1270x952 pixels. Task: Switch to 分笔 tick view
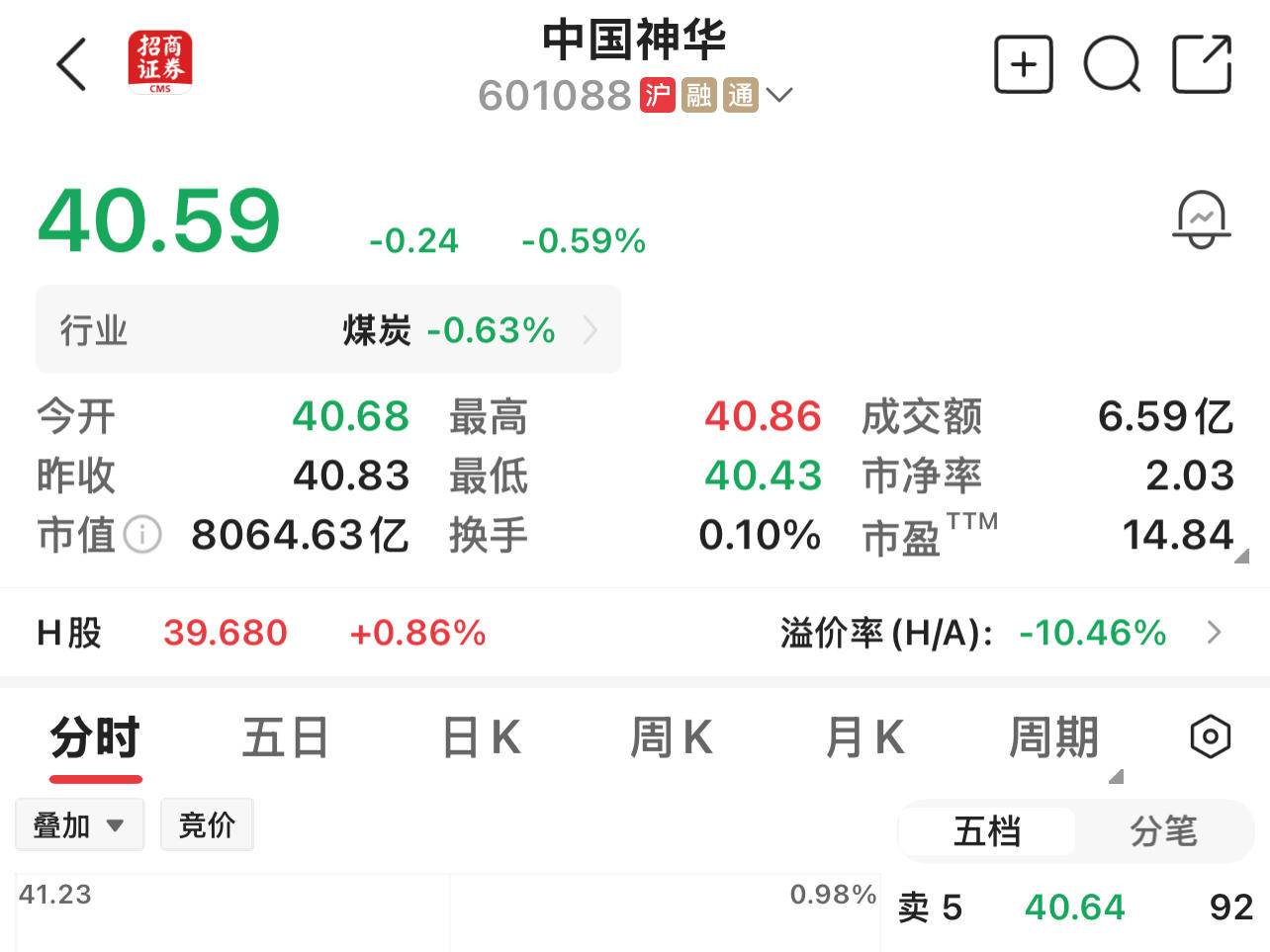(1163, 831)
